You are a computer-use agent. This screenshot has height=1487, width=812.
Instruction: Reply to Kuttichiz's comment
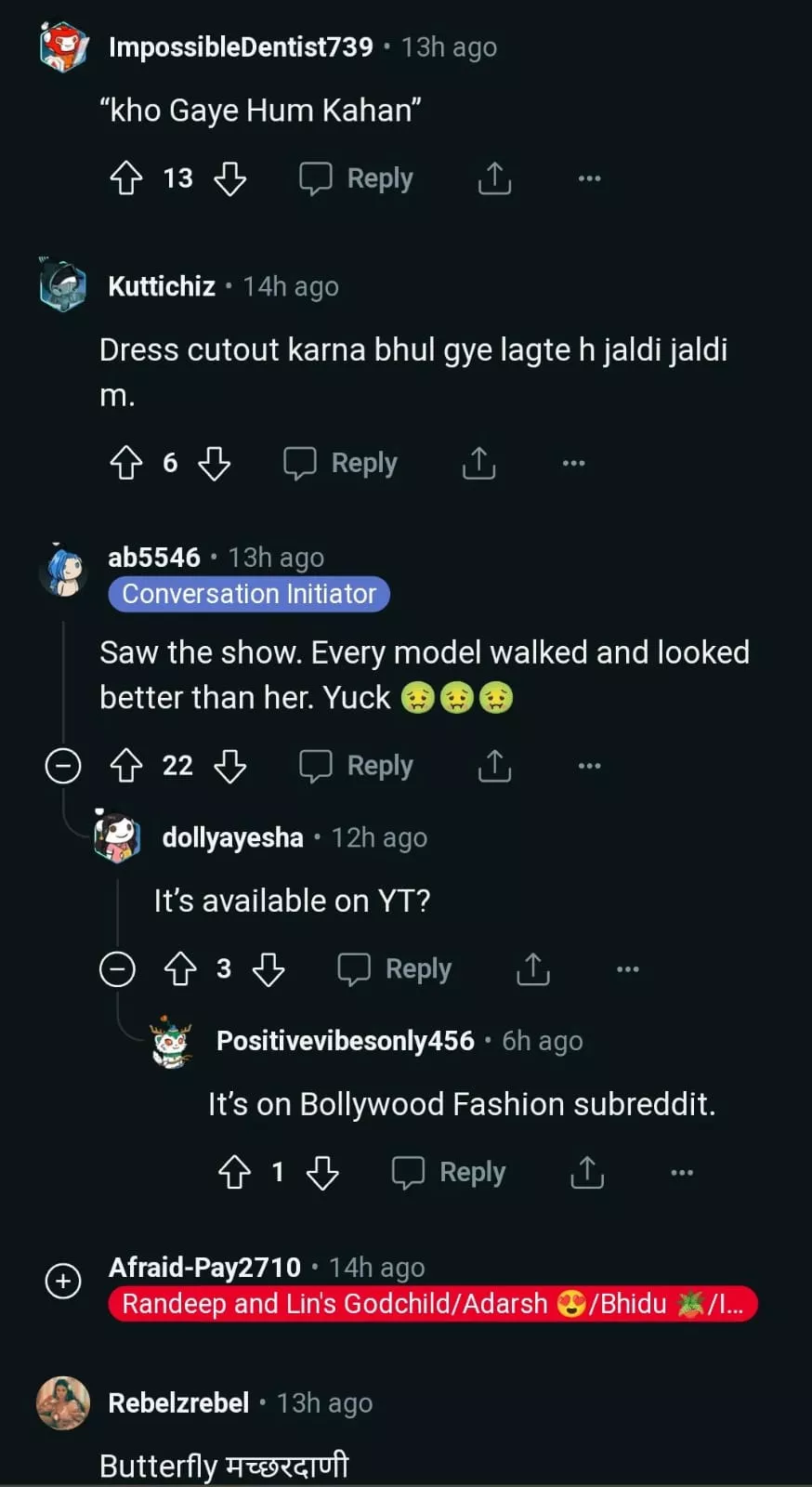[x=341, y=463]
